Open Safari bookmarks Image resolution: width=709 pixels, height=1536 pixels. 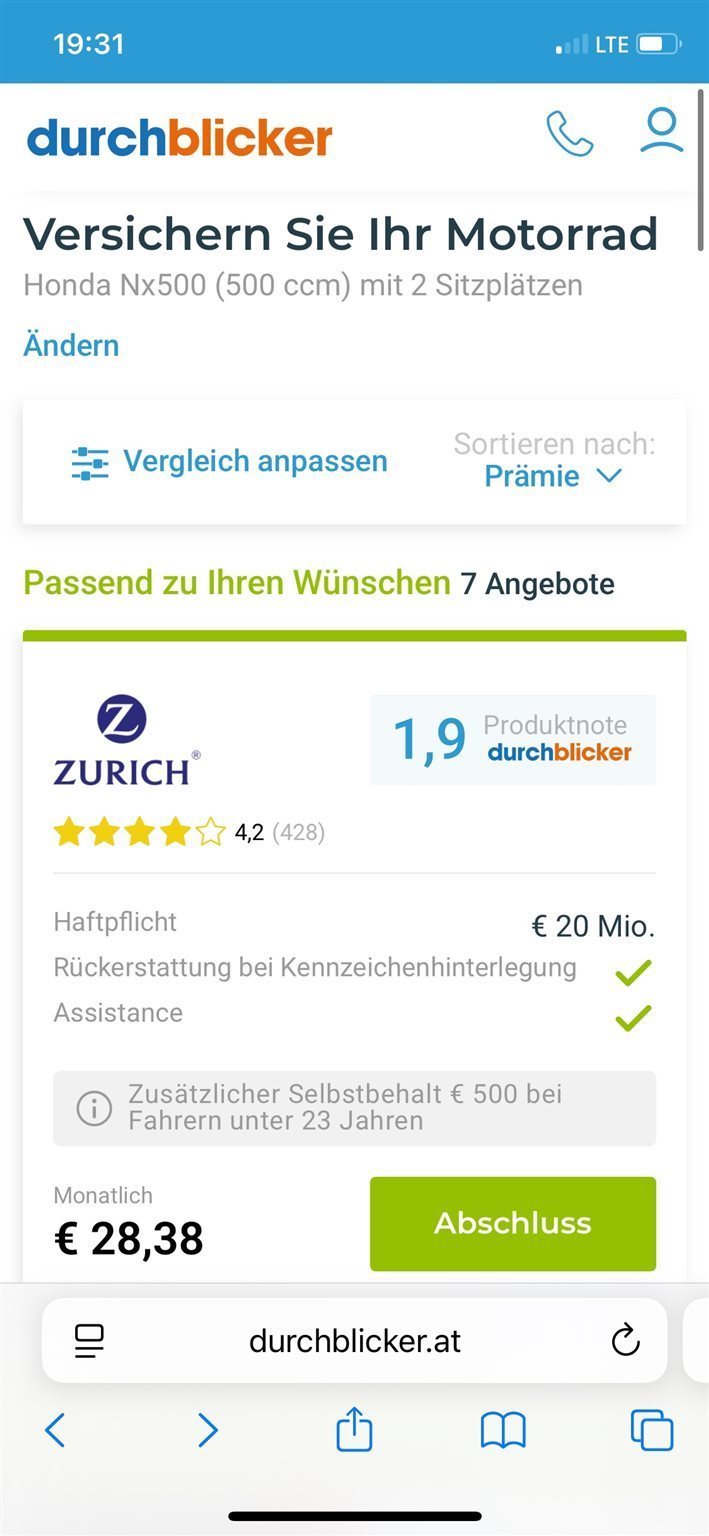[502, 1431]
